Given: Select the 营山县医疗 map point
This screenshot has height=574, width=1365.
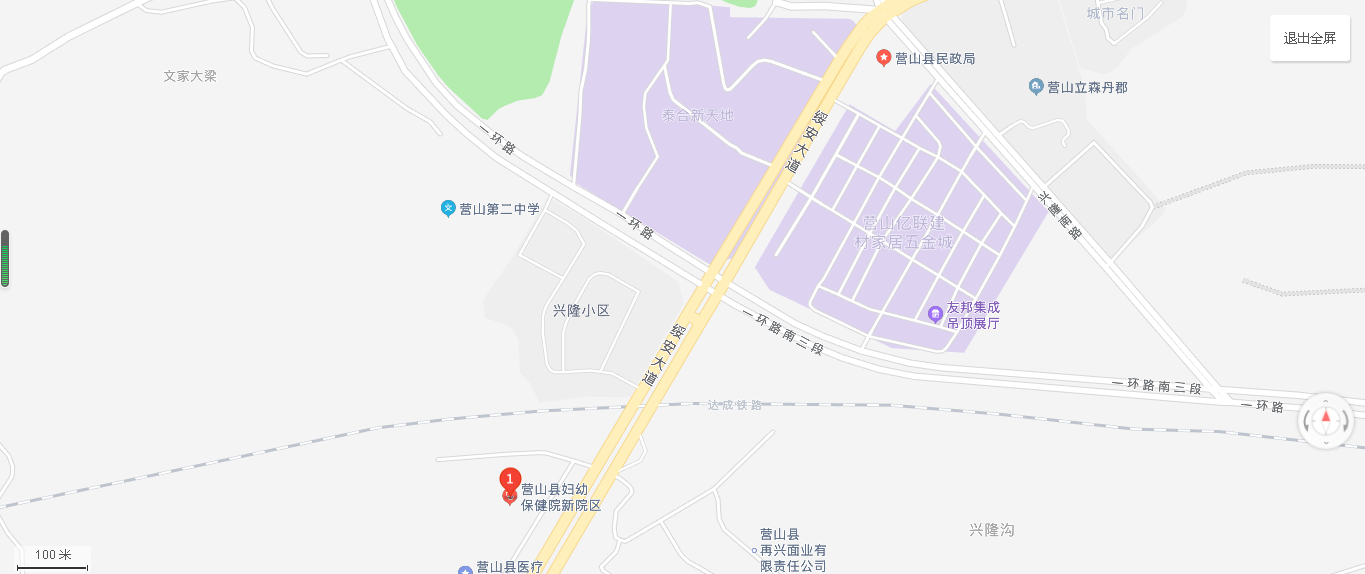Looking at the screenshot, I should tap(465, 569).
